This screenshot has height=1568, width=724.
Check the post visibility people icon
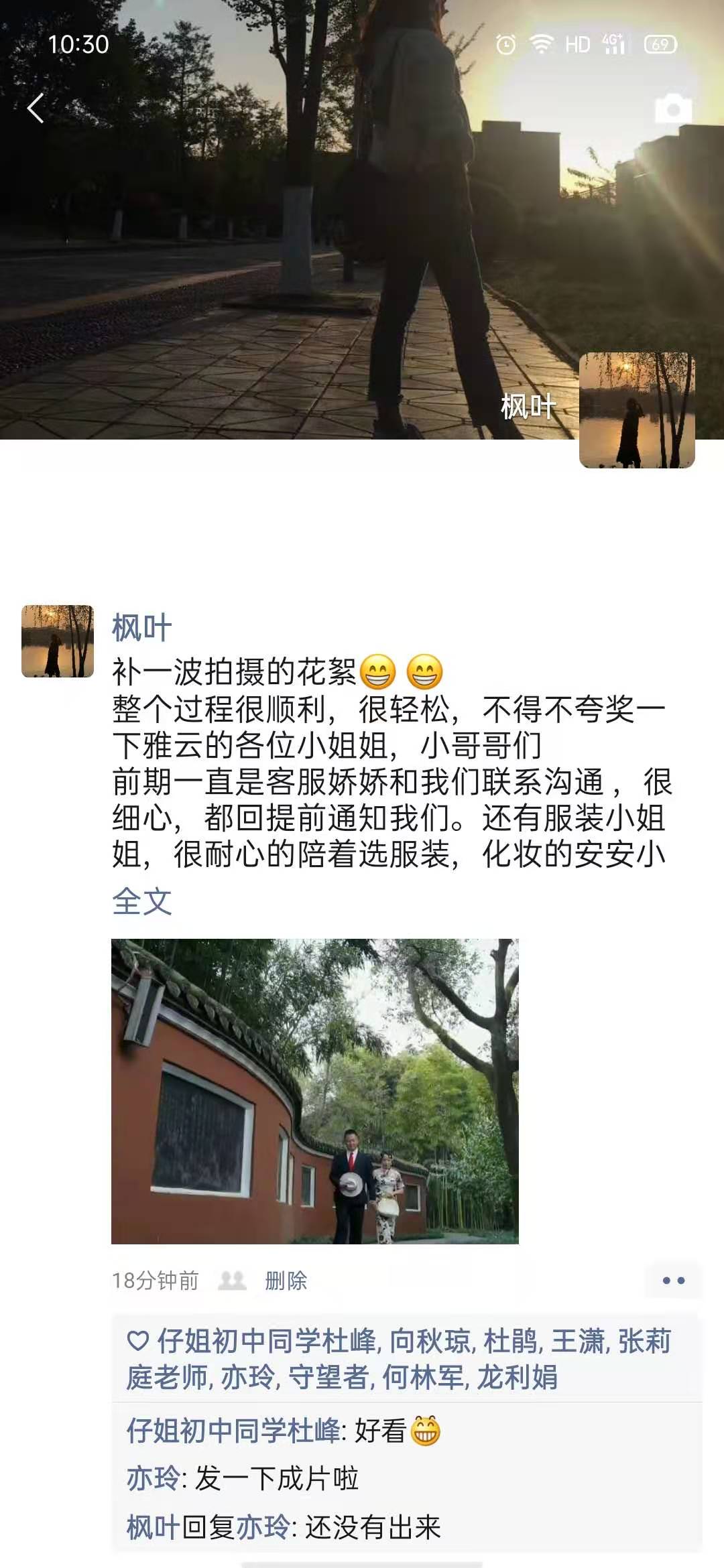tap(232, 1281)
